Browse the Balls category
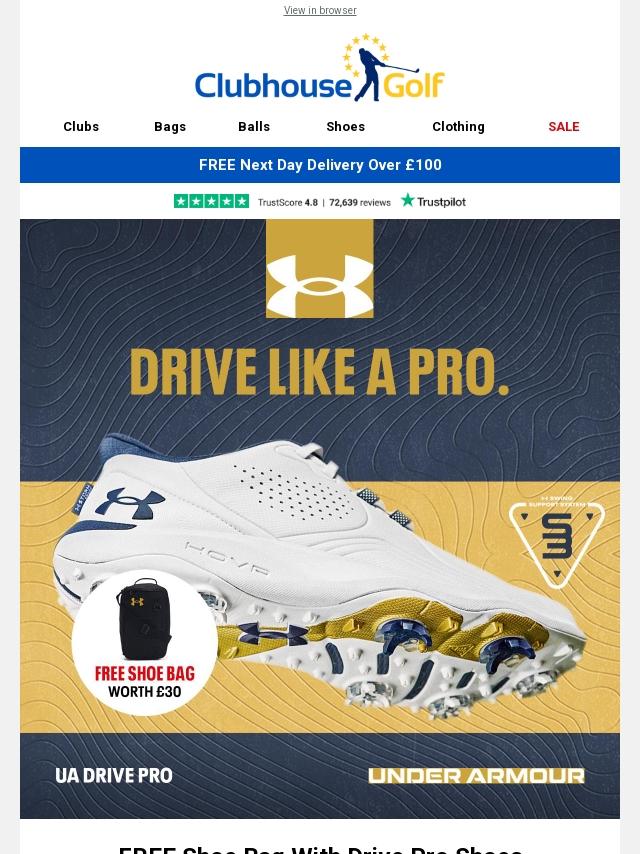Viewport: 640px width, 854px height. [x=254, y=127]
